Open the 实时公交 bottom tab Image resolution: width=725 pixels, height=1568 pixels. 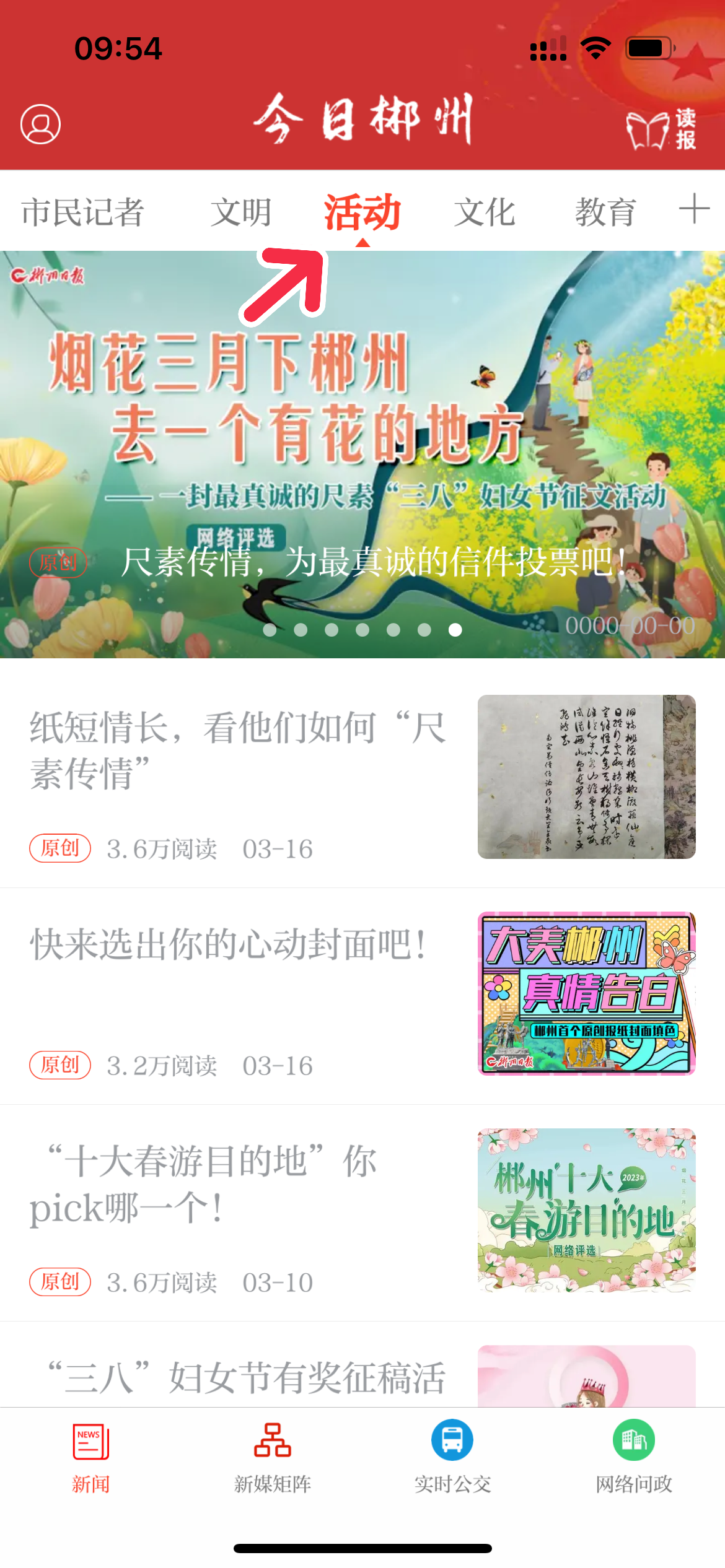pos(452,1457)
